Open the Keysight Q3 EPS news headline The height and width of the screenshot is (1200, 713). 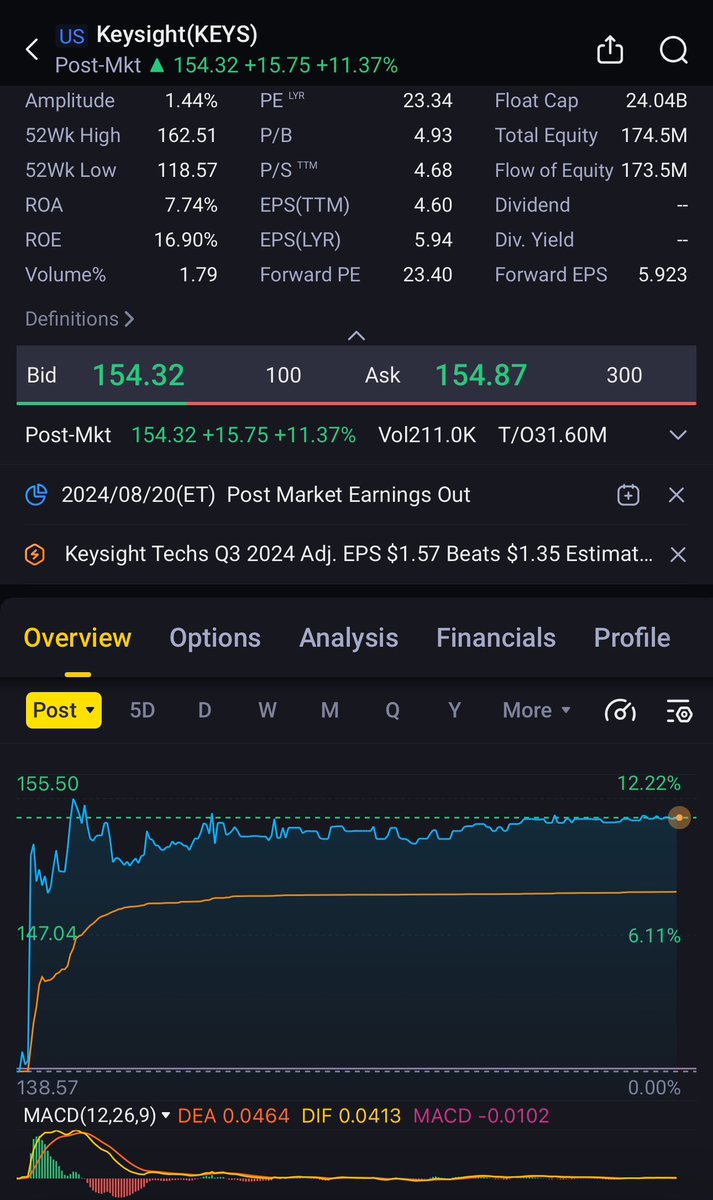click(358, 554)
